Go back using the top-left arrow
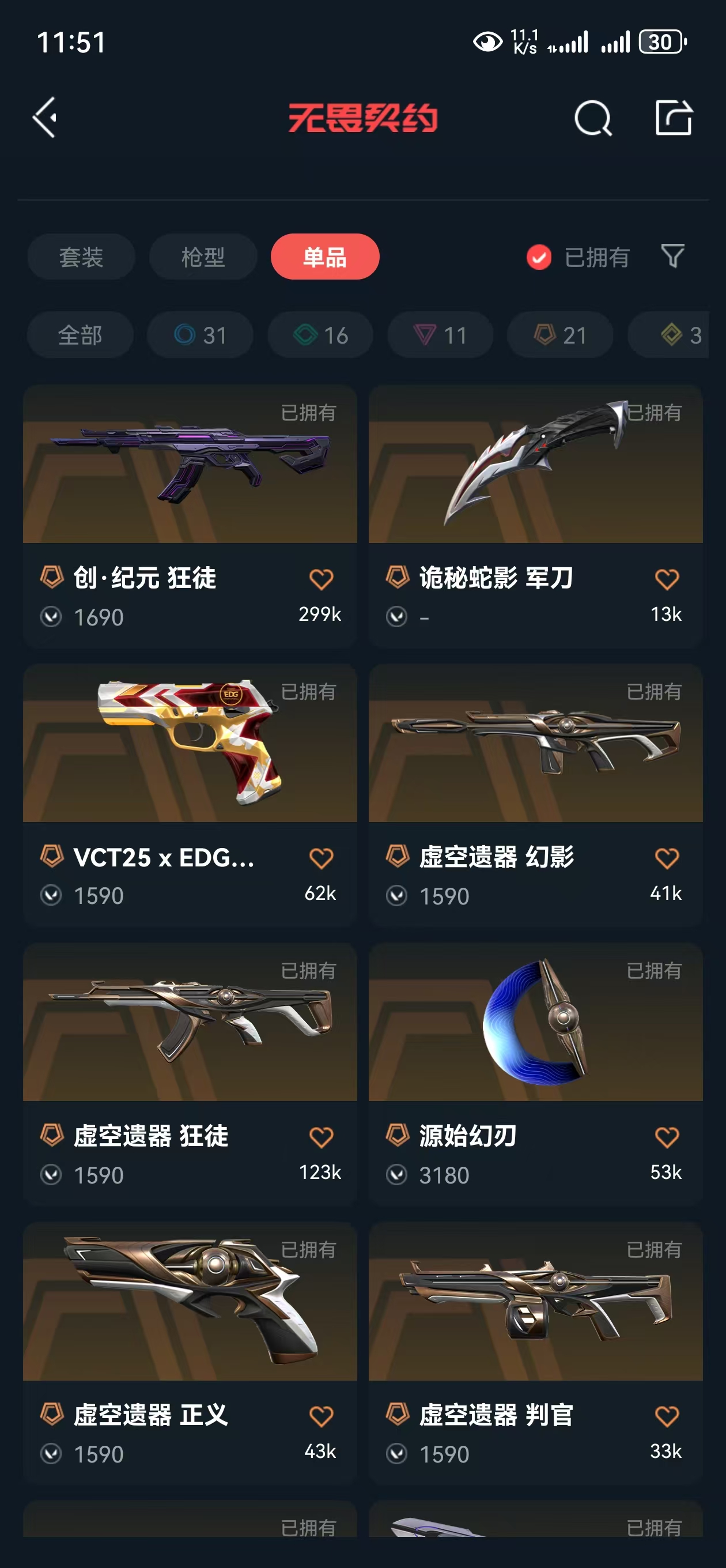The image size is (726, 1568). 45,117
